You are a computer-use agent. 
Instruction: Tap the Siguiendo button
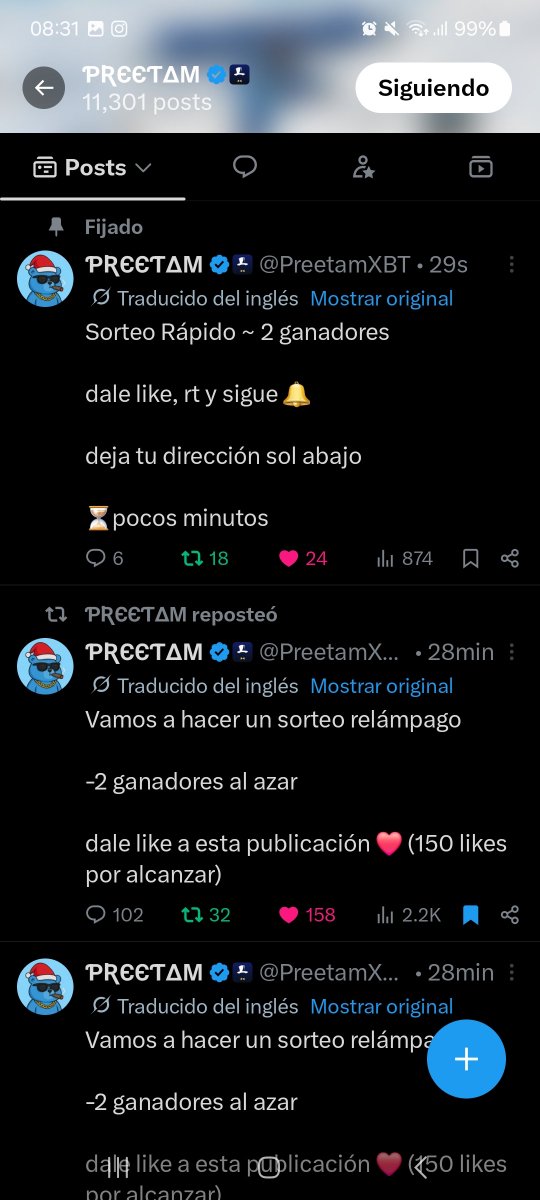433,88
